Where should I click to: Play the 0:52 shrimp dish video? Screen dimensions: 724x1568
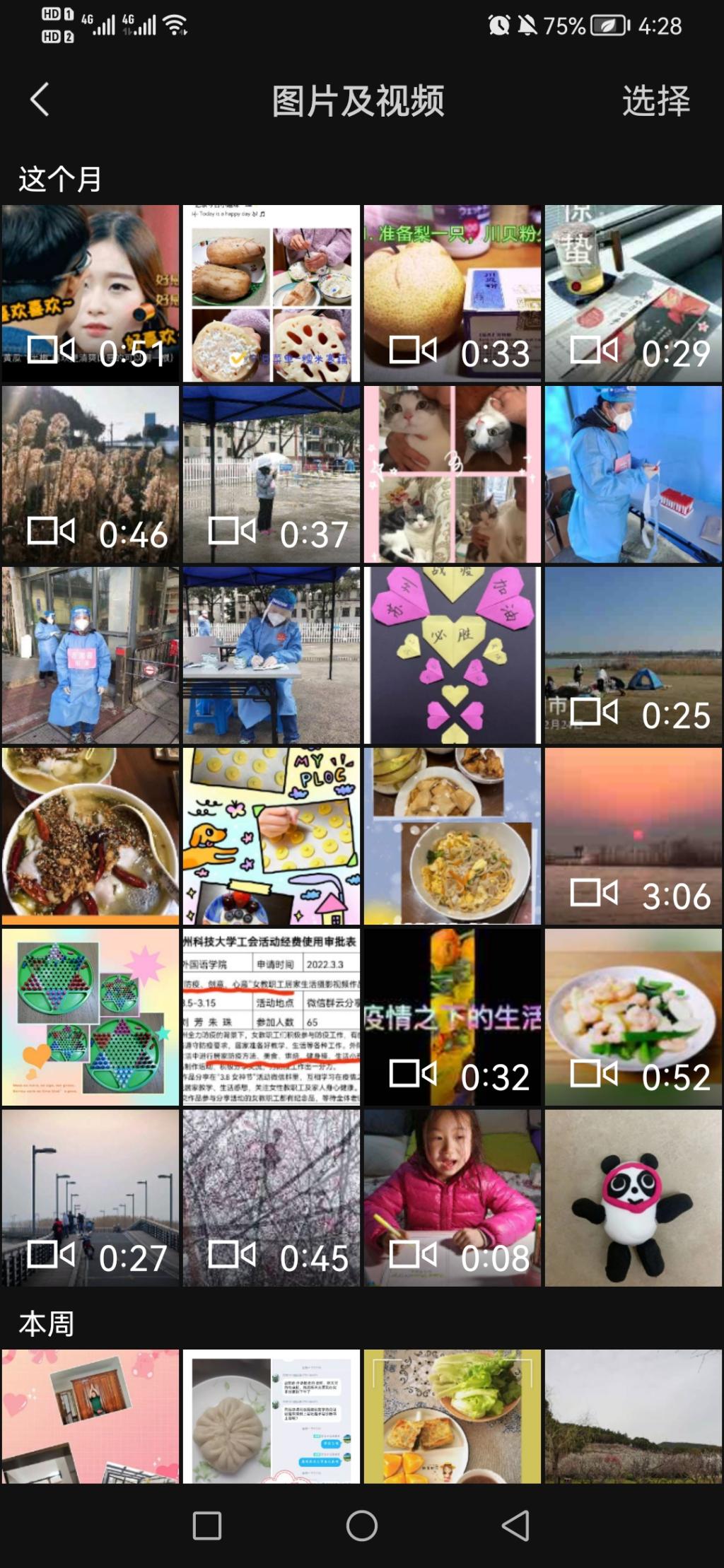click(x=633, y=1017)
